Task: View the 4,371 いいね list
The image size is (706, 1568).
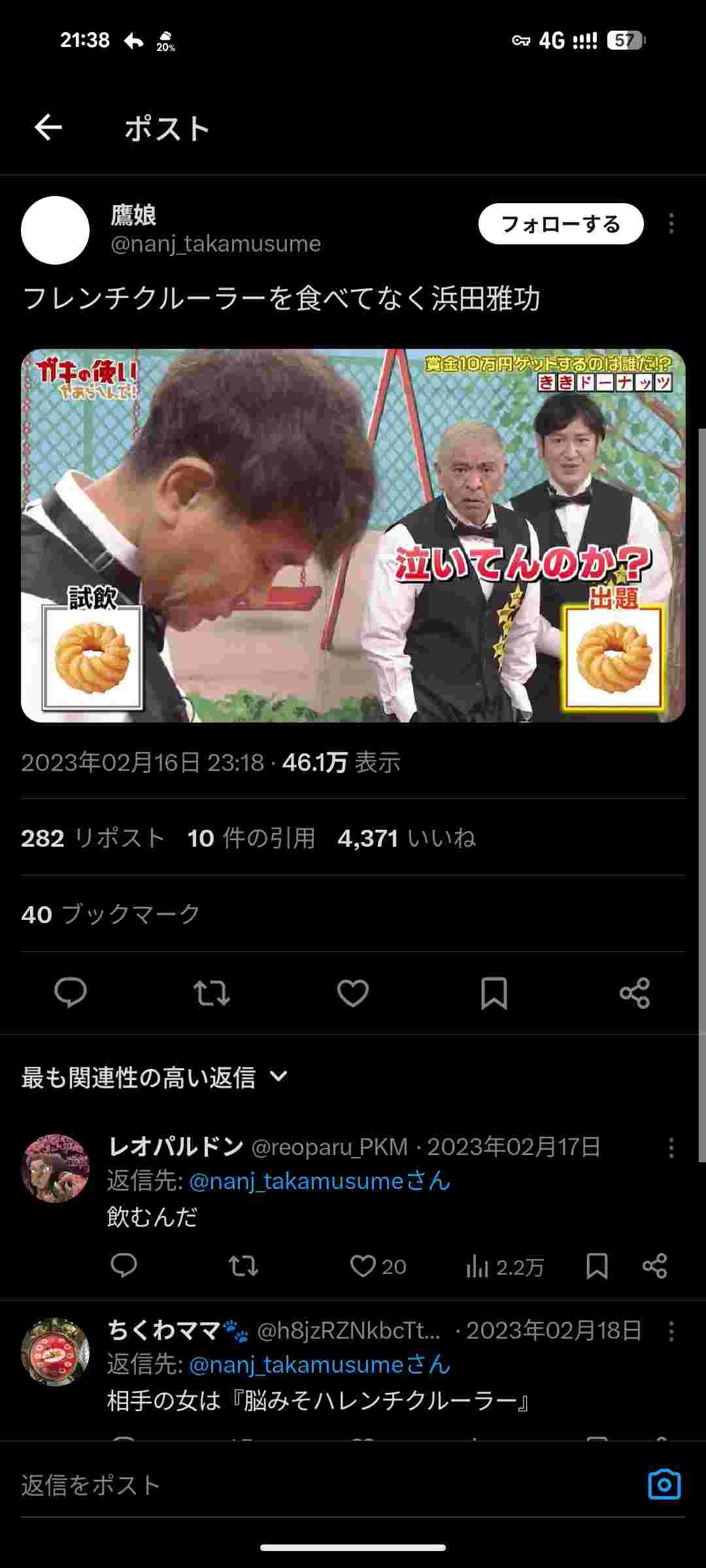Action: point(406,838)
